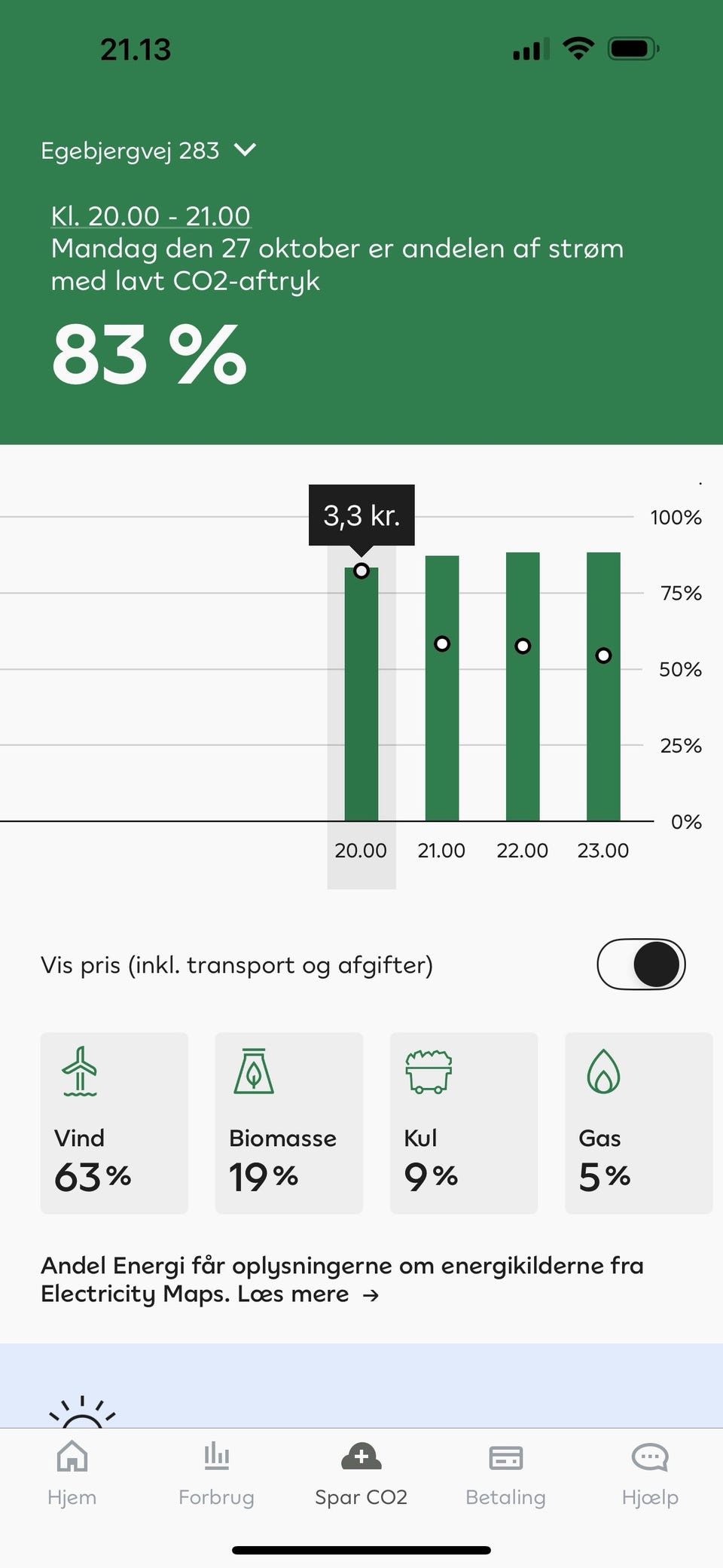Viewport: 723px width, 1568px height.
Task: Open Læs mere about Electricity Maps
Action: tap(308, 1294)
